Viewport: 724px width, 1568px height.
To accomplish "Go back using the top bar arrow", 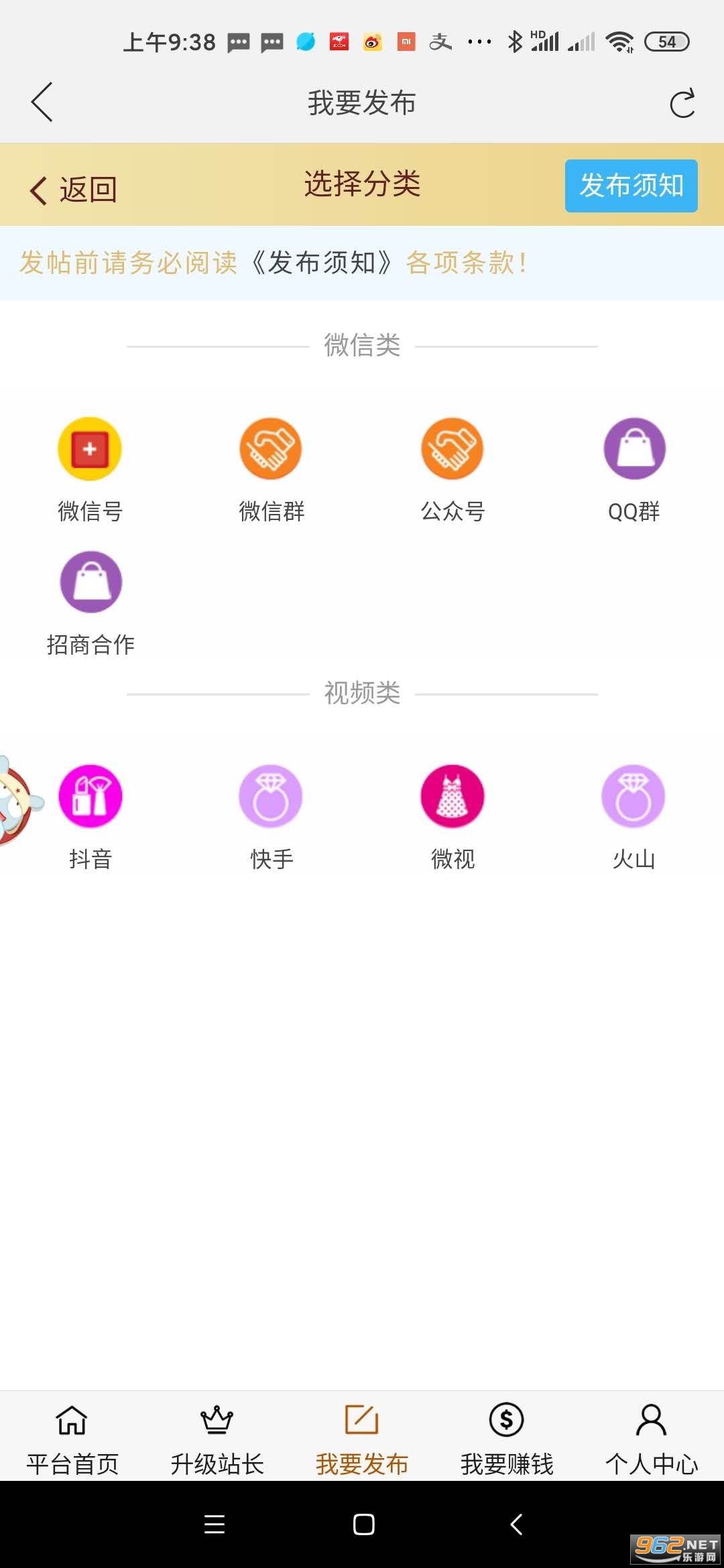I will coord(42,103).
